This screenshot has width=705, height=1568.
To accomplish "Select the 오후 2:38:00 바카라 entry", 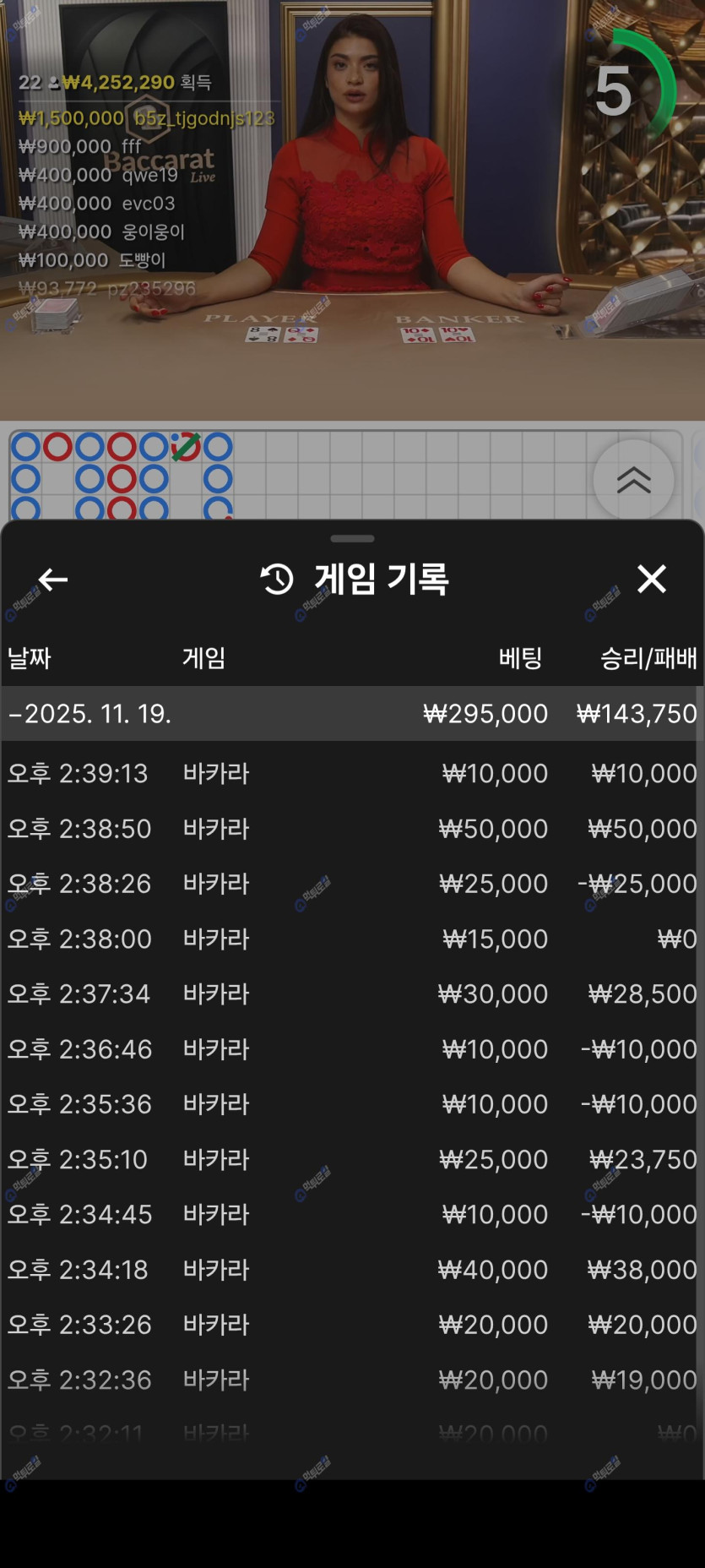I will click(x=352, y=939).
